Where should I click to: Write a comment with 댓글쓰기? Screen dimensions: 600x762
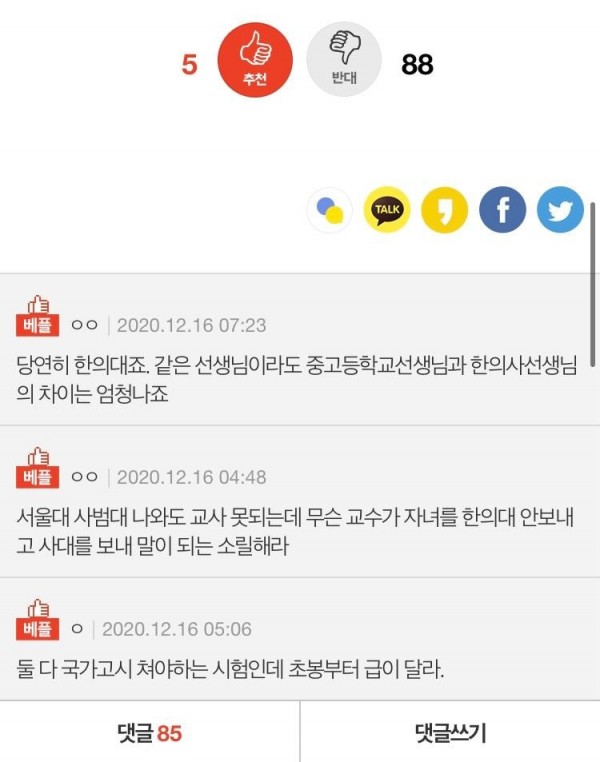tap(450, 733)
